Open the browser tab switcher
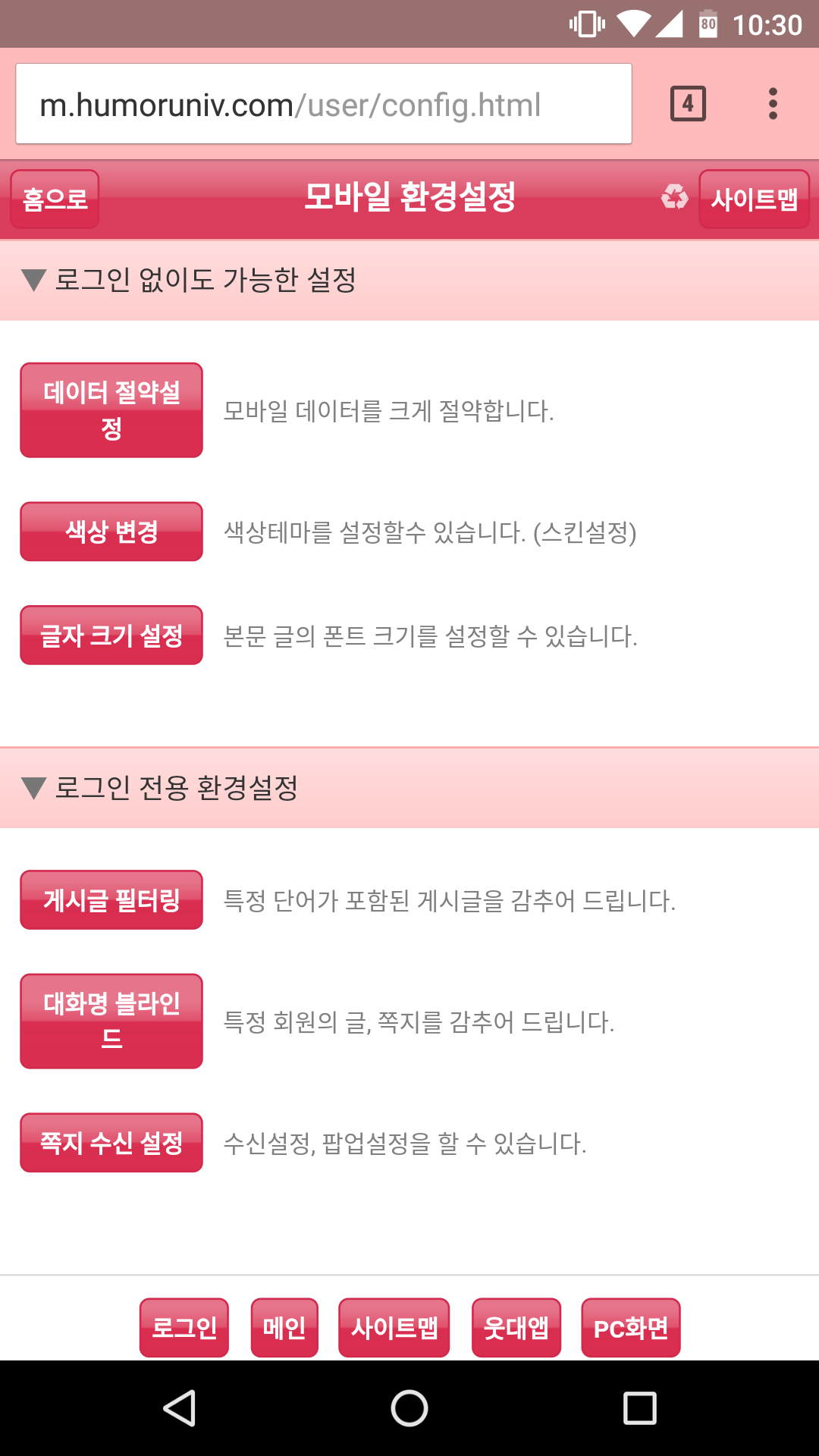Image resolution: width=819 pixels, height=1456 pixels. tap(688, 104)
